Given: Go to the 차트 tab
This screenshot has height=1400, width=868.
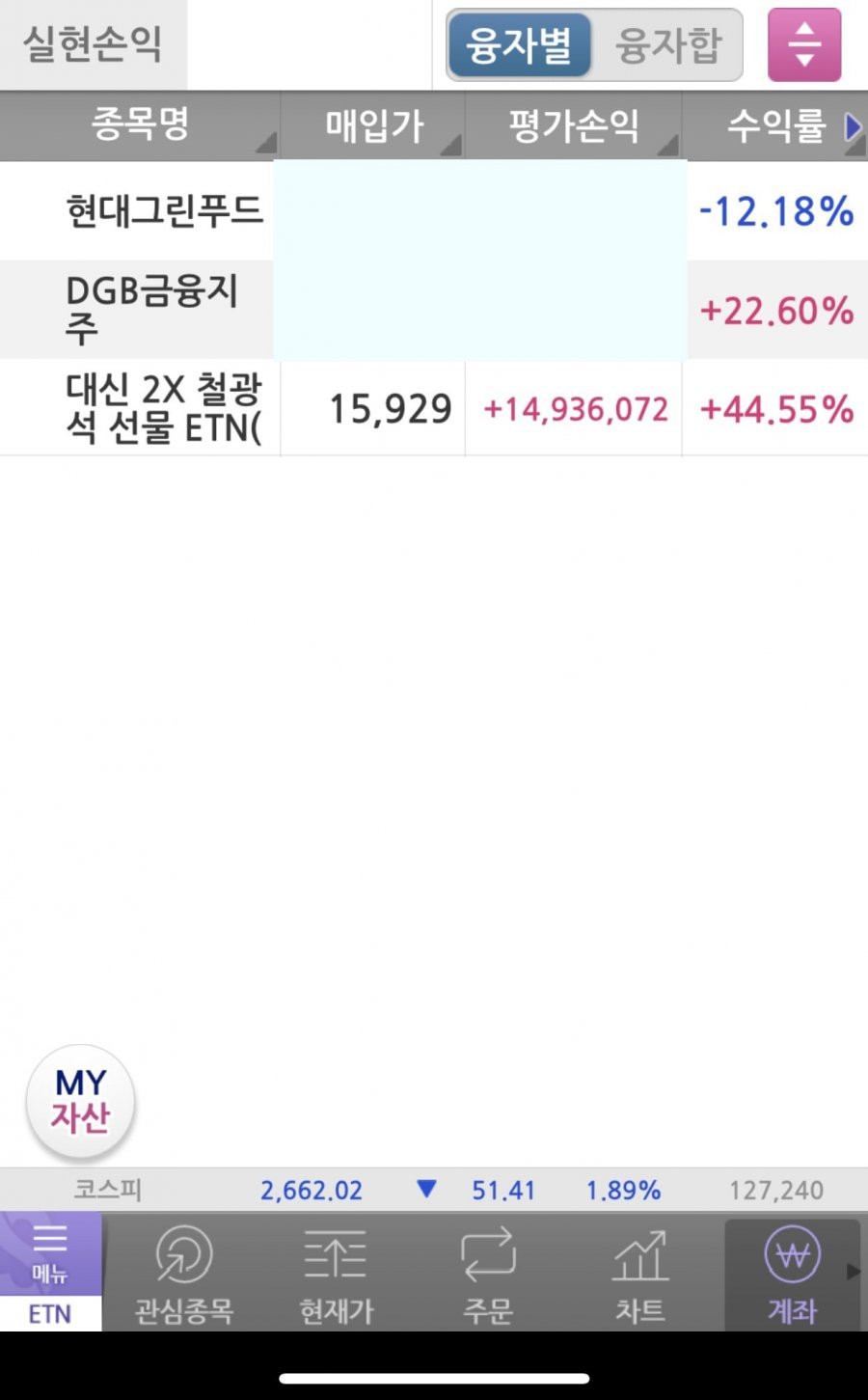Looking at the screenshot, I should 640,1273.
